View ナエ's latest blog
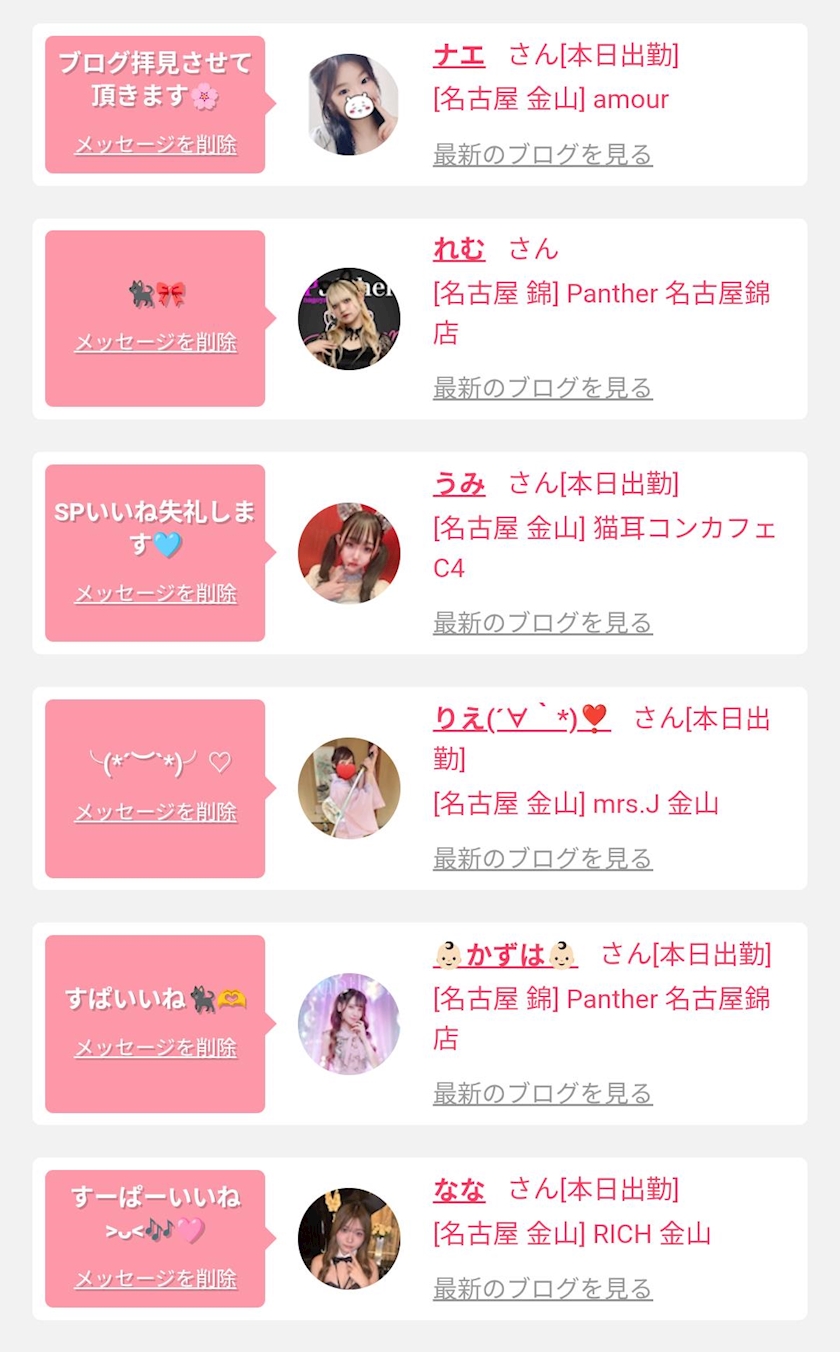 542,155
